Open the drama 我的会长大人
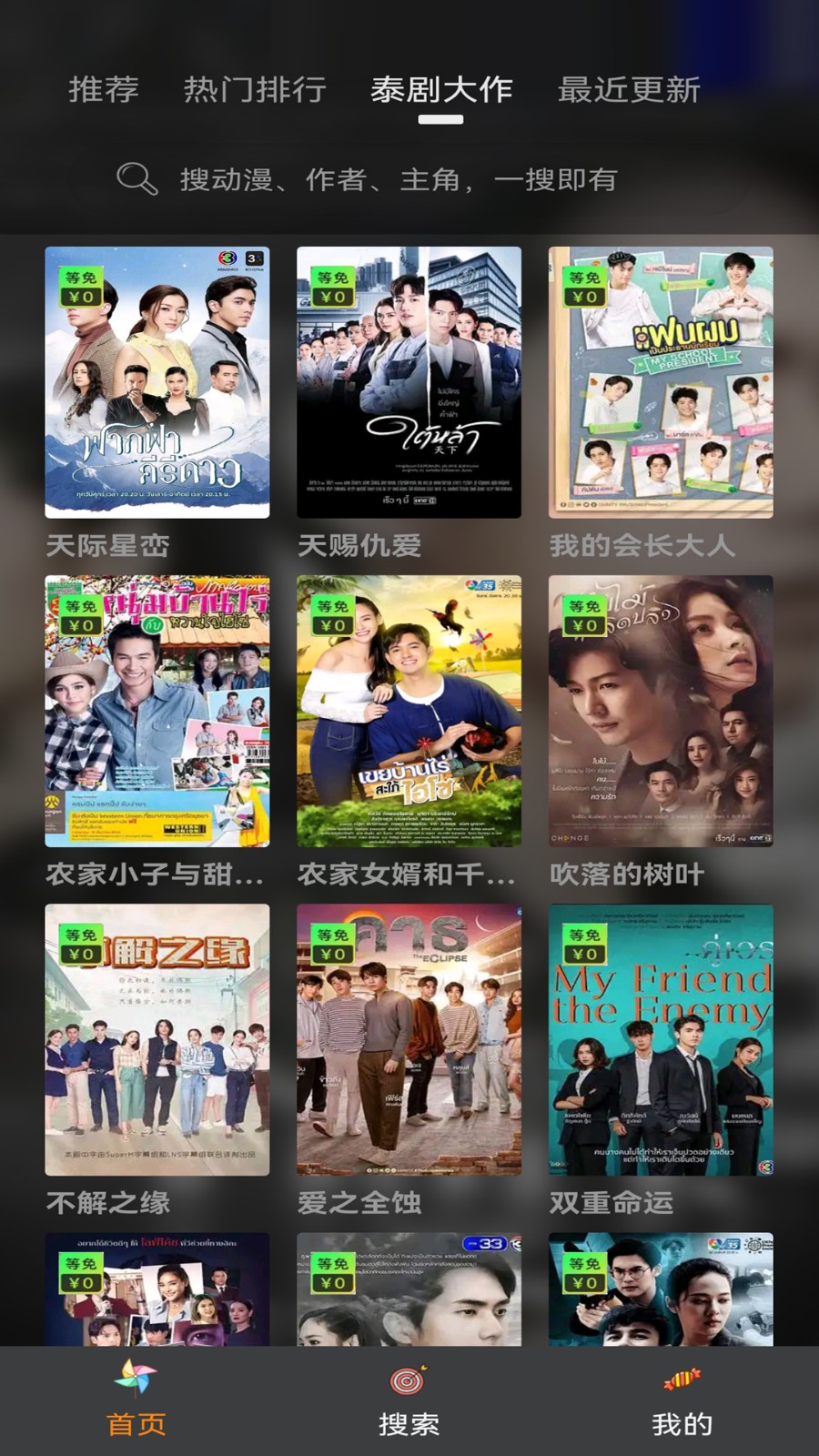This screenshot has width=819, height=1456. click(661, 382)
